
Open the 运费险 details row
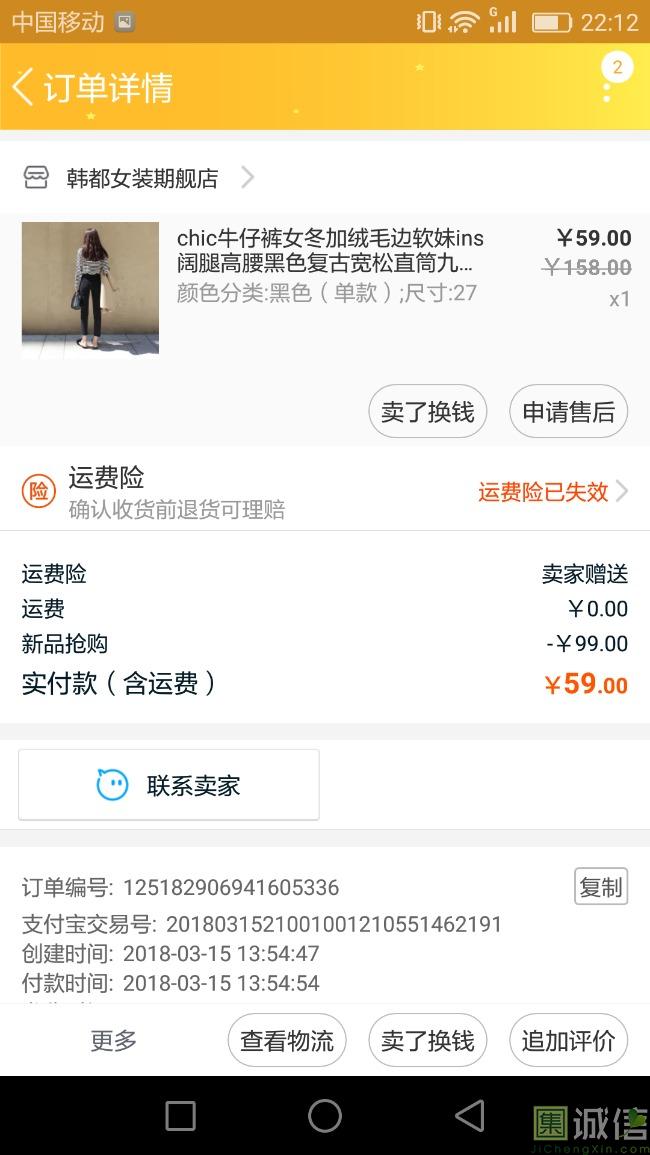click(325, 492)
